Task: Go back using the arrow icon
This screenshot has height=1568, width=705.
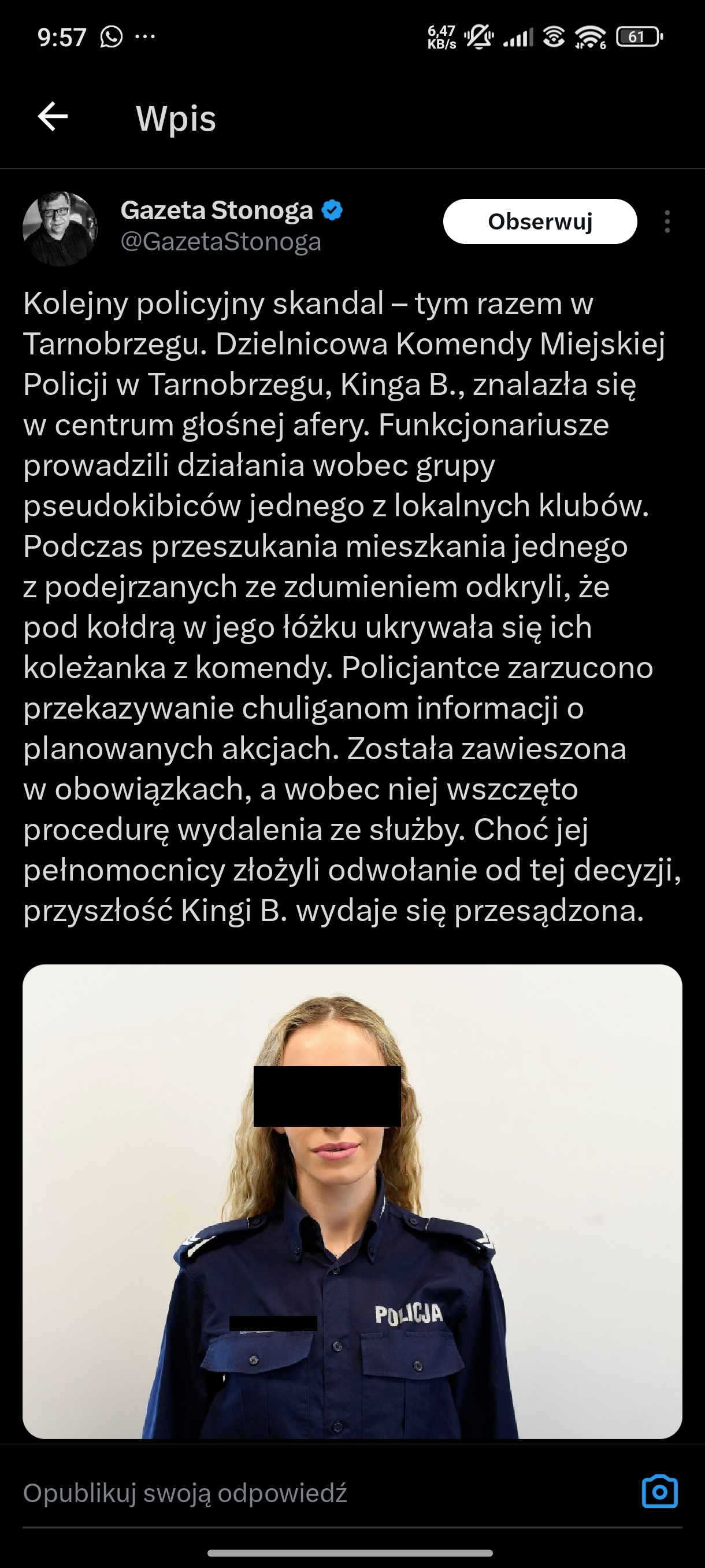Action: (x=53, y=117)
